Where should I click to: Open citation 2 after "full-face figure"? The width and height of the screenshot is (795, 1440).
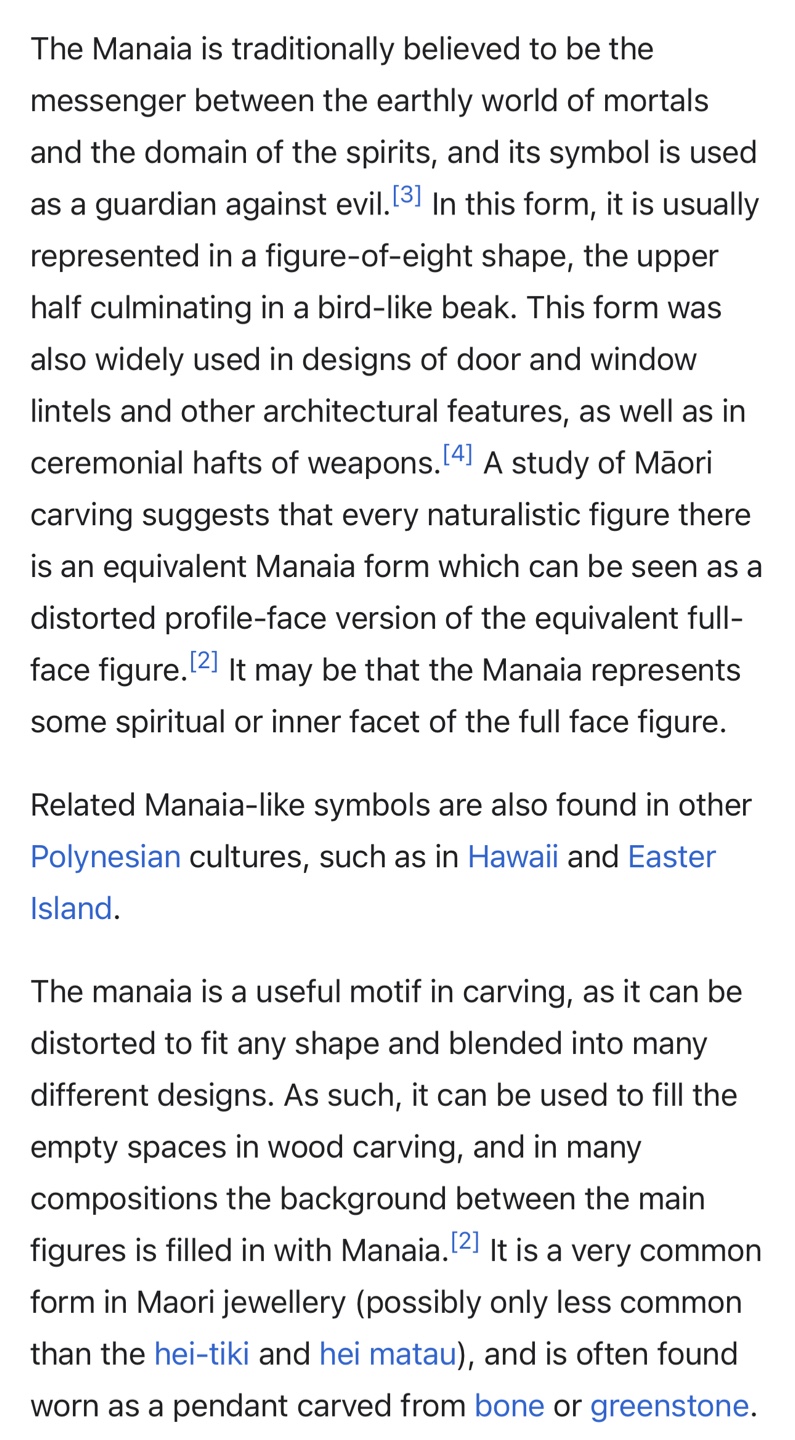pos(203,661)
